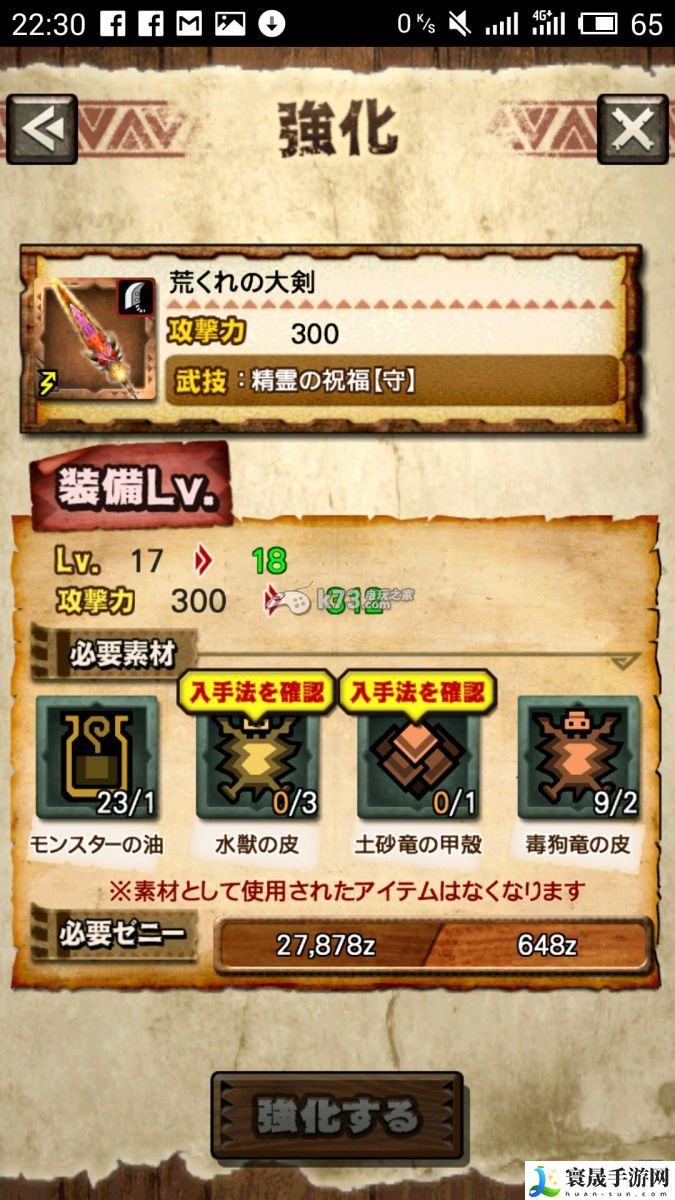Image resolution: width=675 pixels, height=1200 pixels.
Task: Select the モンスターの油 material
Action: coord(97,758)
